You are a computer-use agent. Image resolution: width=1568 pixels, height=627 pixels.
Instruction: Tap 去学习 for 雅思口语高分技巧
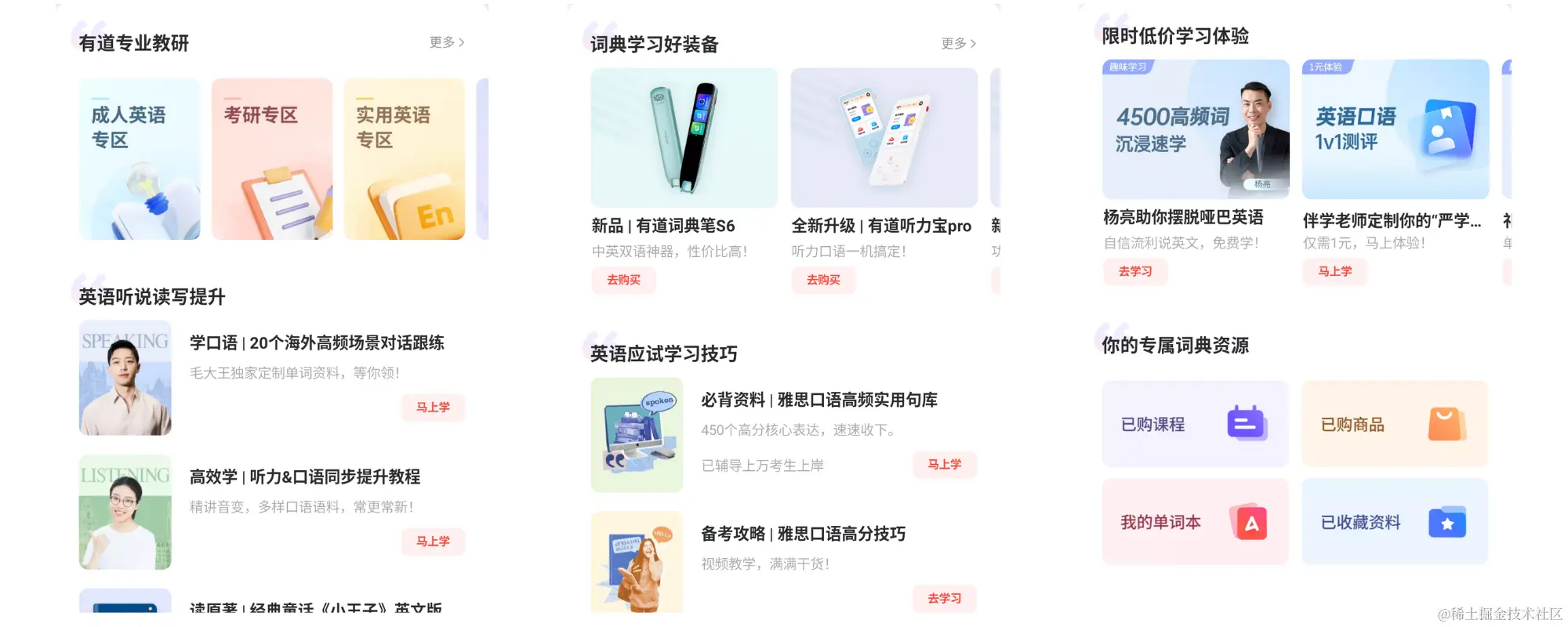coord(945,599)
